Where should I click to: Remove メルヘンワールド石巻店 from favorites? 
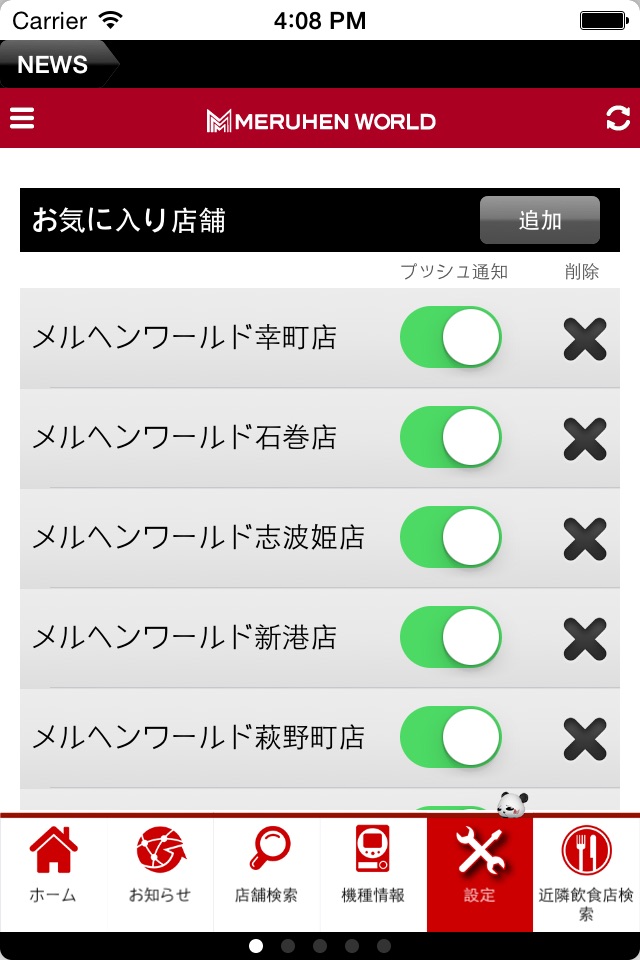[585, 439]
